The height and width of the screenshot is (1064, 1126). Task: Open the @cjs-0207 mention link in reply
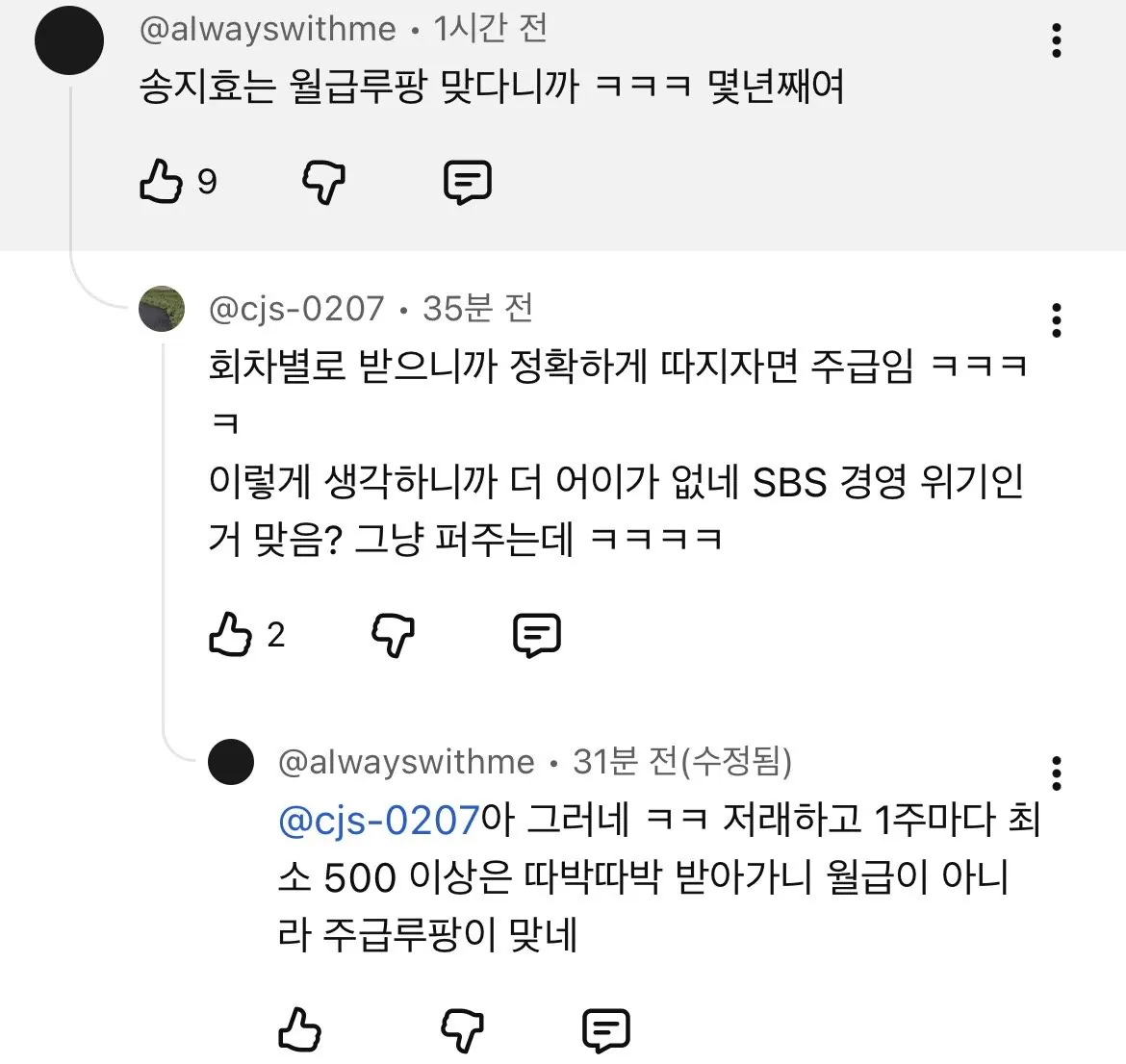point(378,821)
